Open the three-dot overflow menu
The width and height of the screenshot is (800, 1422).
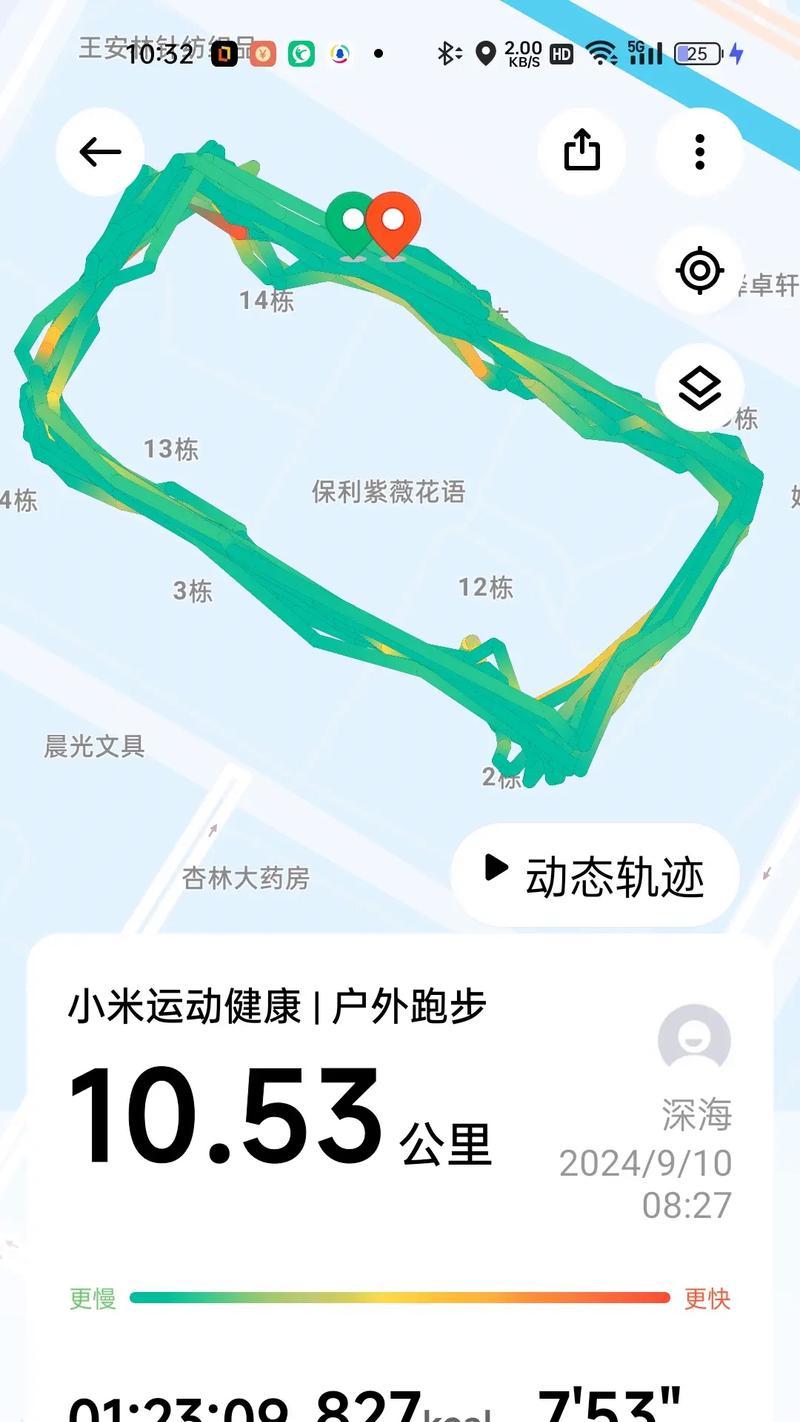pyautogui.click(x=699, y=152)
